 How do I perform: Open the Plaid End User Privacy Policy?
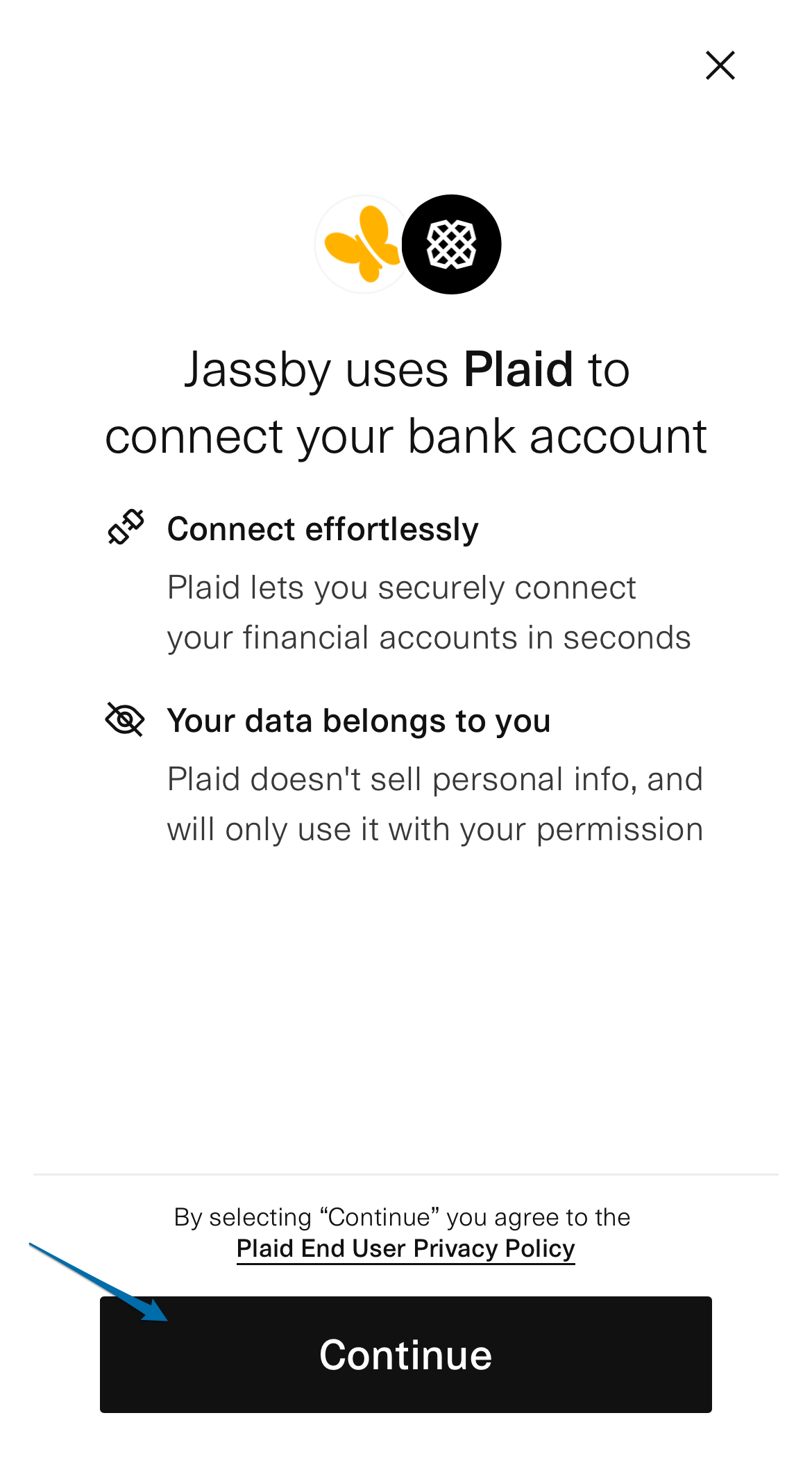click(x=405, y=1248)
